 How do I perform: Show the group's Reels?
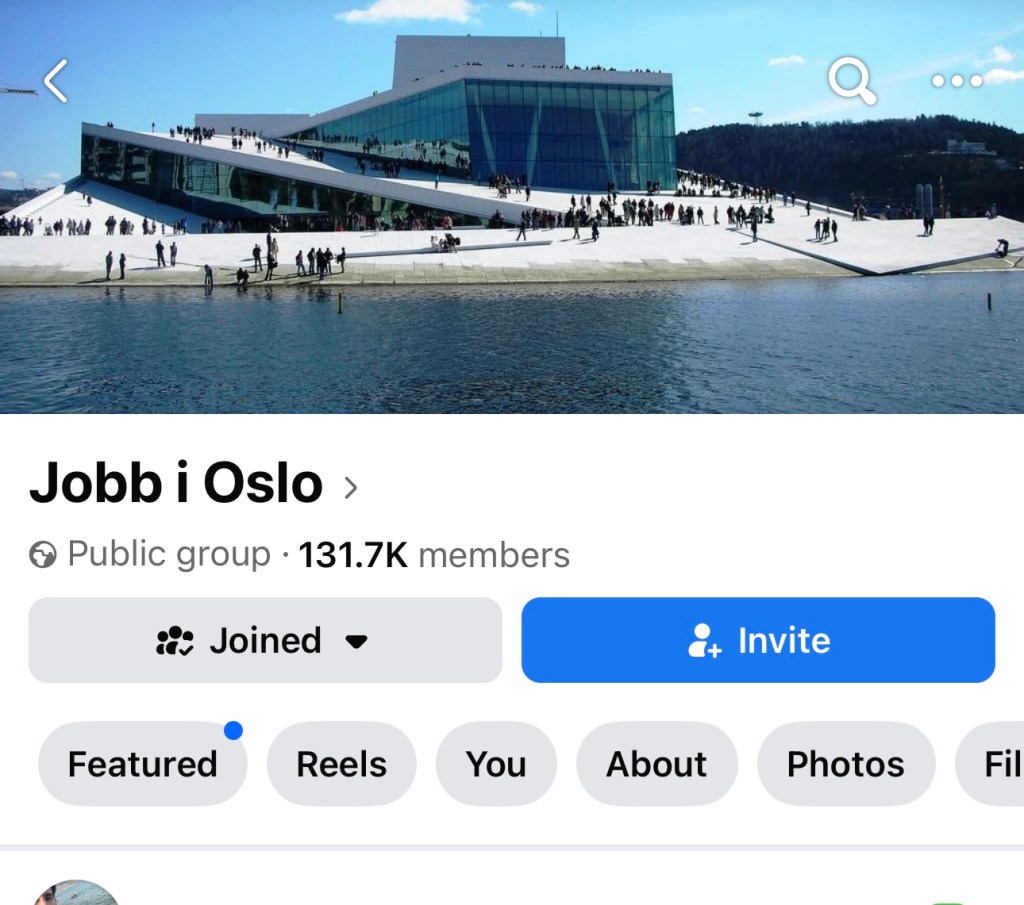click(341, 764)
